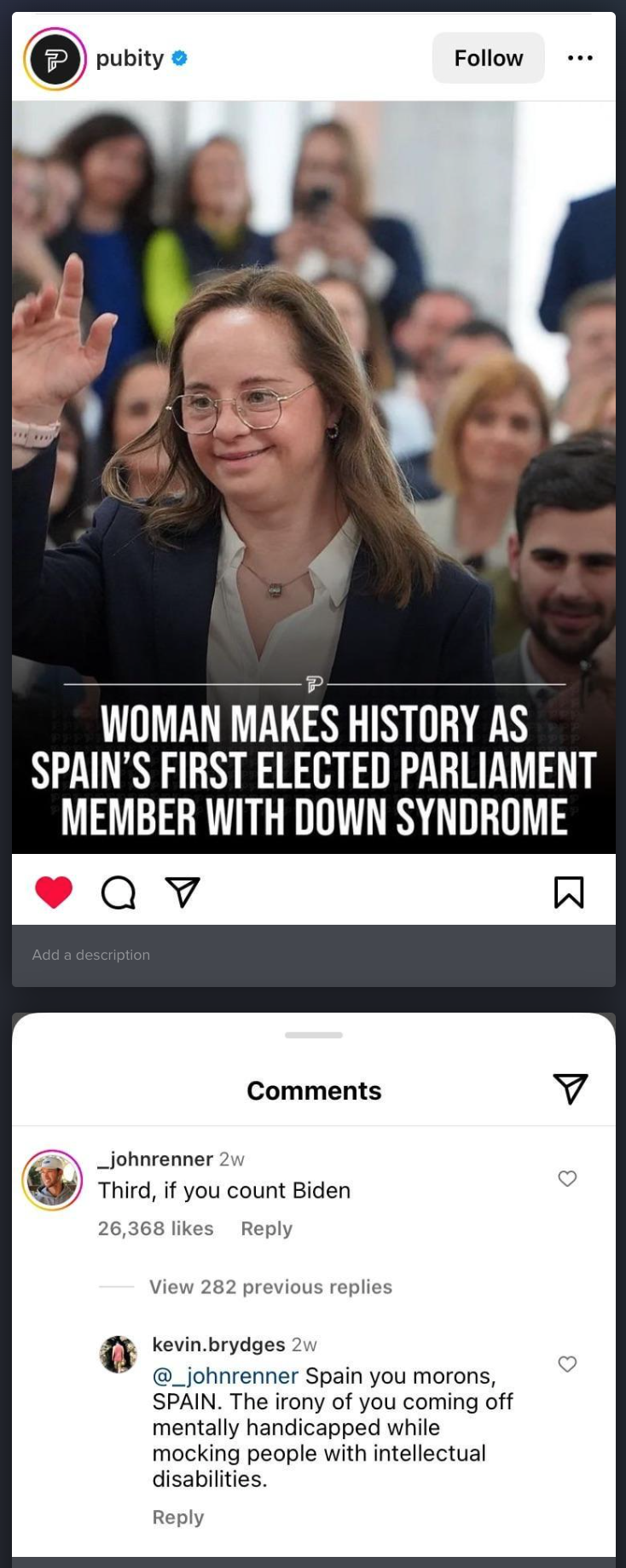View 282 previous replies
The width and height of the screenshot is (626, 1568).
(270, 1286)
